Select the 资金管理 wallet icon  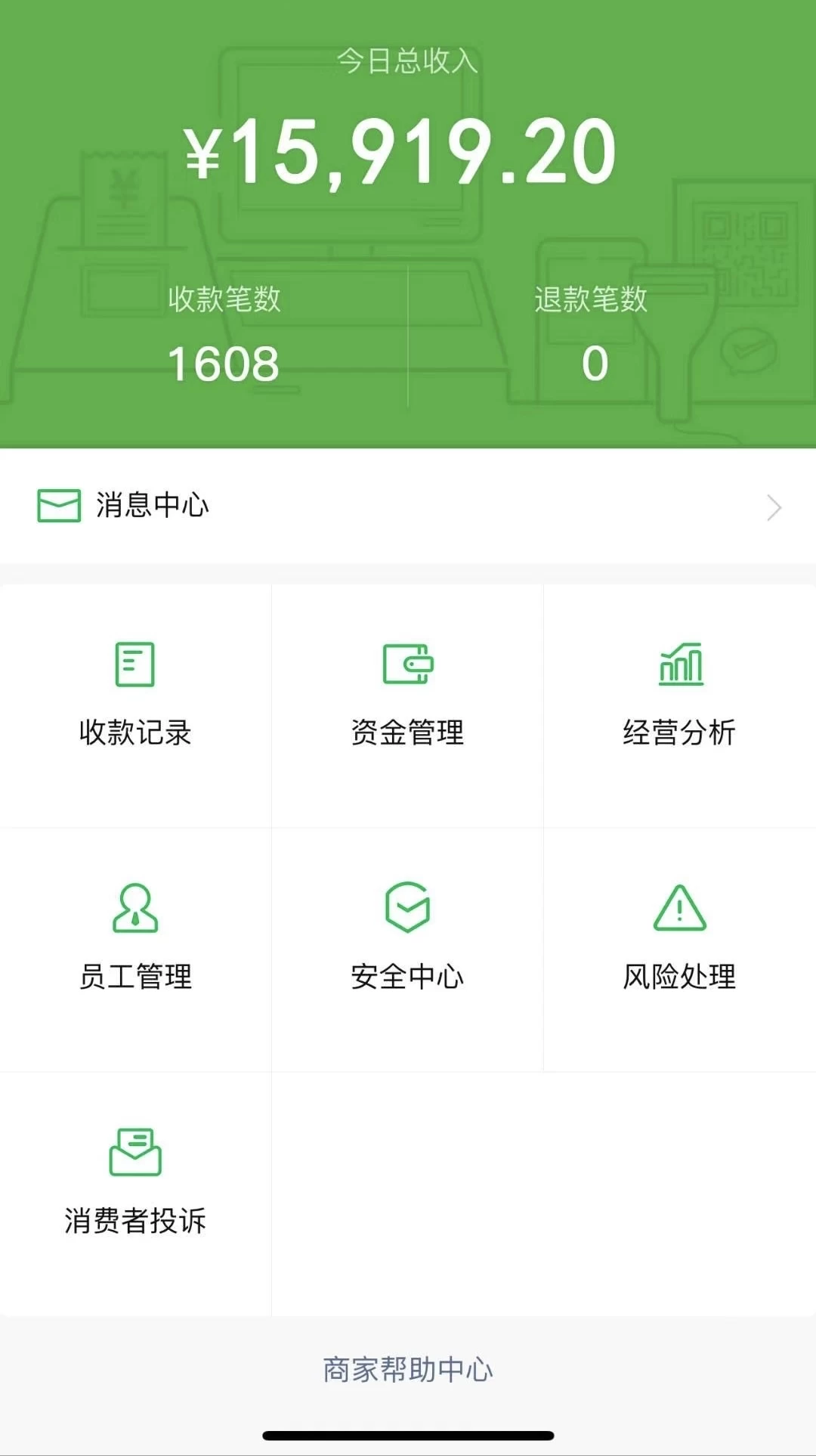point(408,665)
